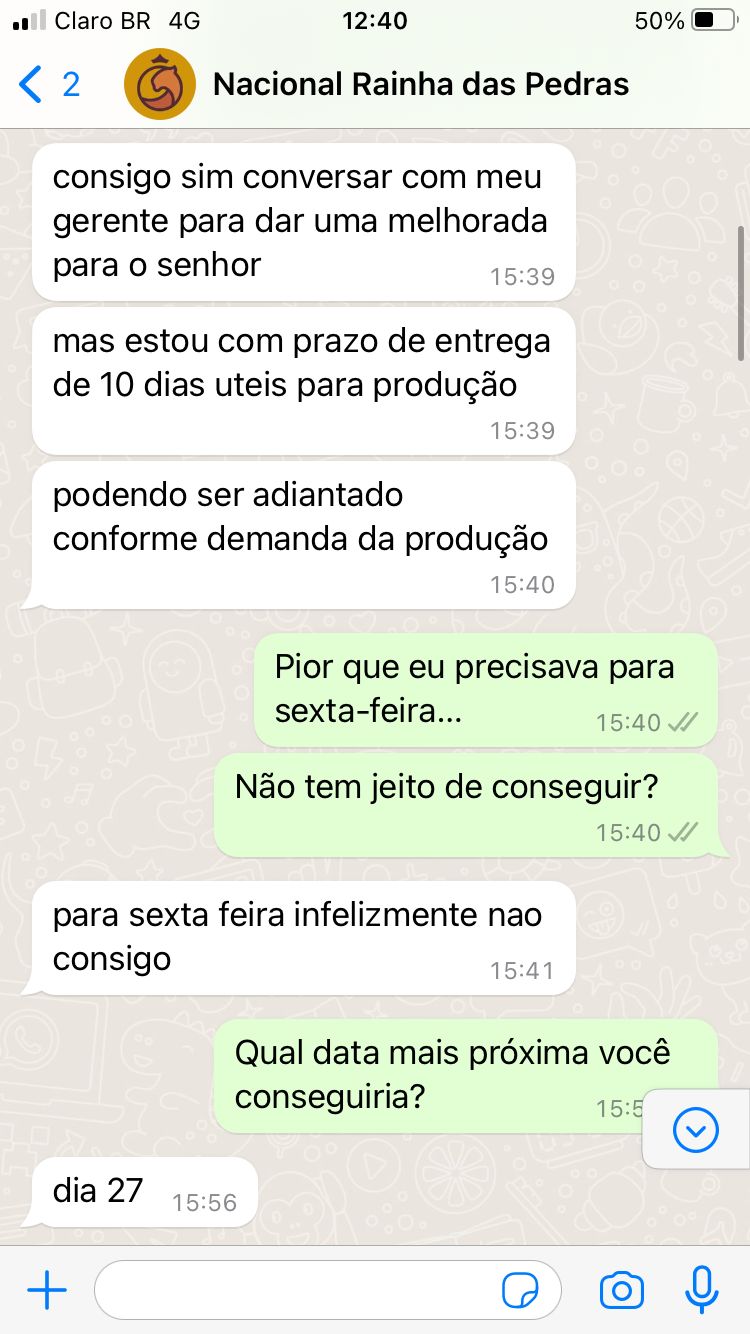Tap the microphone icon to record audio
Screen dimensions: 750x1334
click(x=702, y=1290)
